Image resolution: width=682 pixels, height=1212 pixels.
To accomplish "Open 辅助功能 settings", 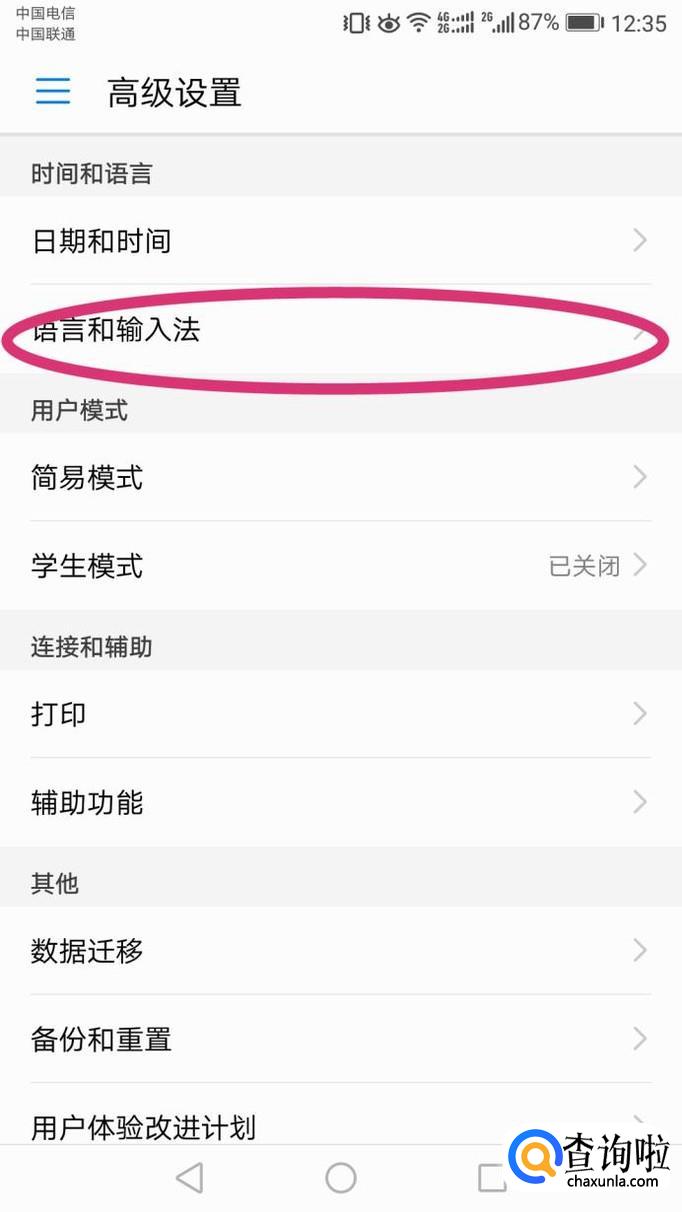I will (x=340, y=802).
